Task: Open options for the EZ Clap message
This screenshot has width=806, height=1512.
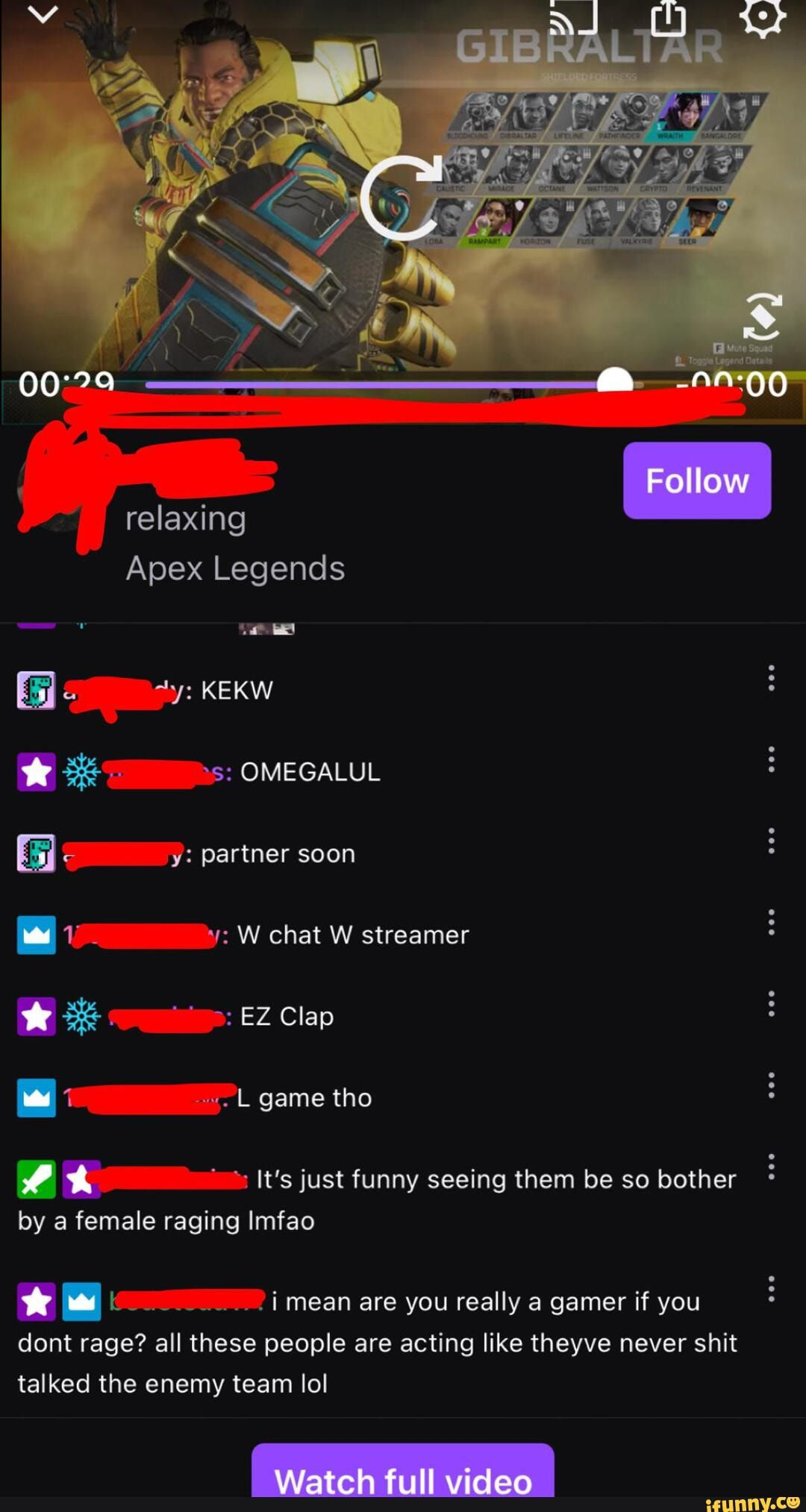Action: coord(771,1003)
